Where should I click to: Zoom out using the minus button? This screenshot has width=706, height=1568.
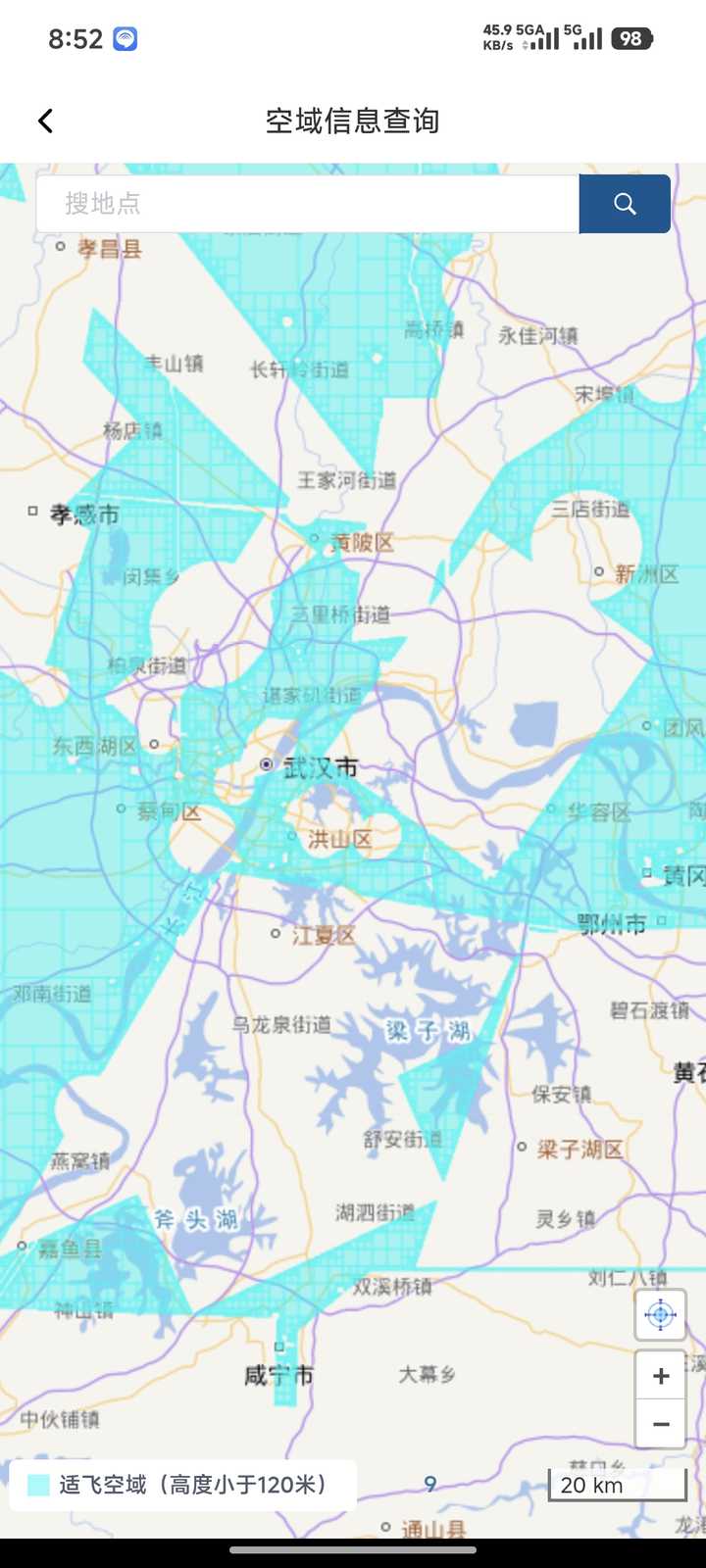click(x=660, y=1424)
